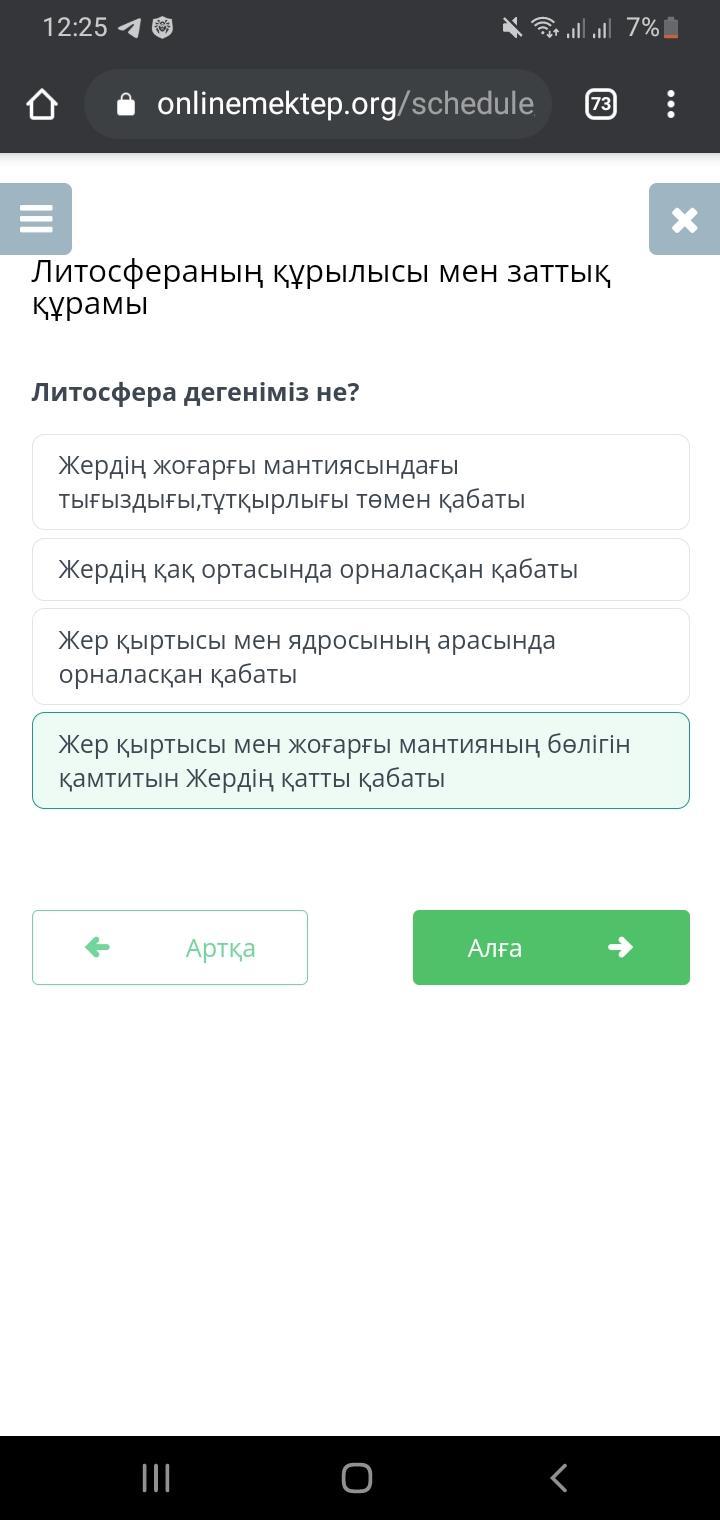720x1520 pixels.
Task: Open the browser overflow menu
Action: (671, 104)
